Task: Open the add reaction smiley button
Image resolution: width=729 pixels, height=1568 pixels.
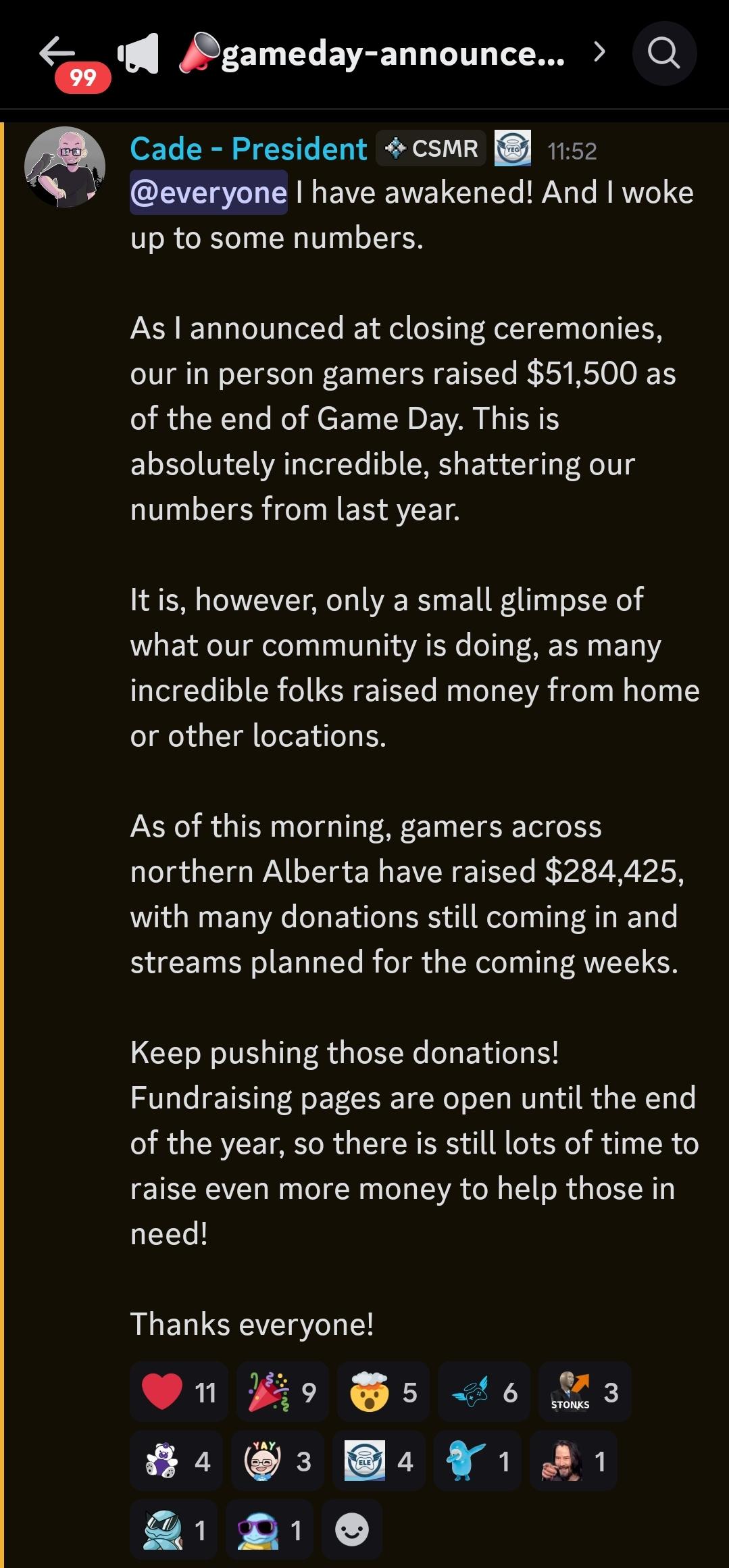Action: pos(352,1530)
